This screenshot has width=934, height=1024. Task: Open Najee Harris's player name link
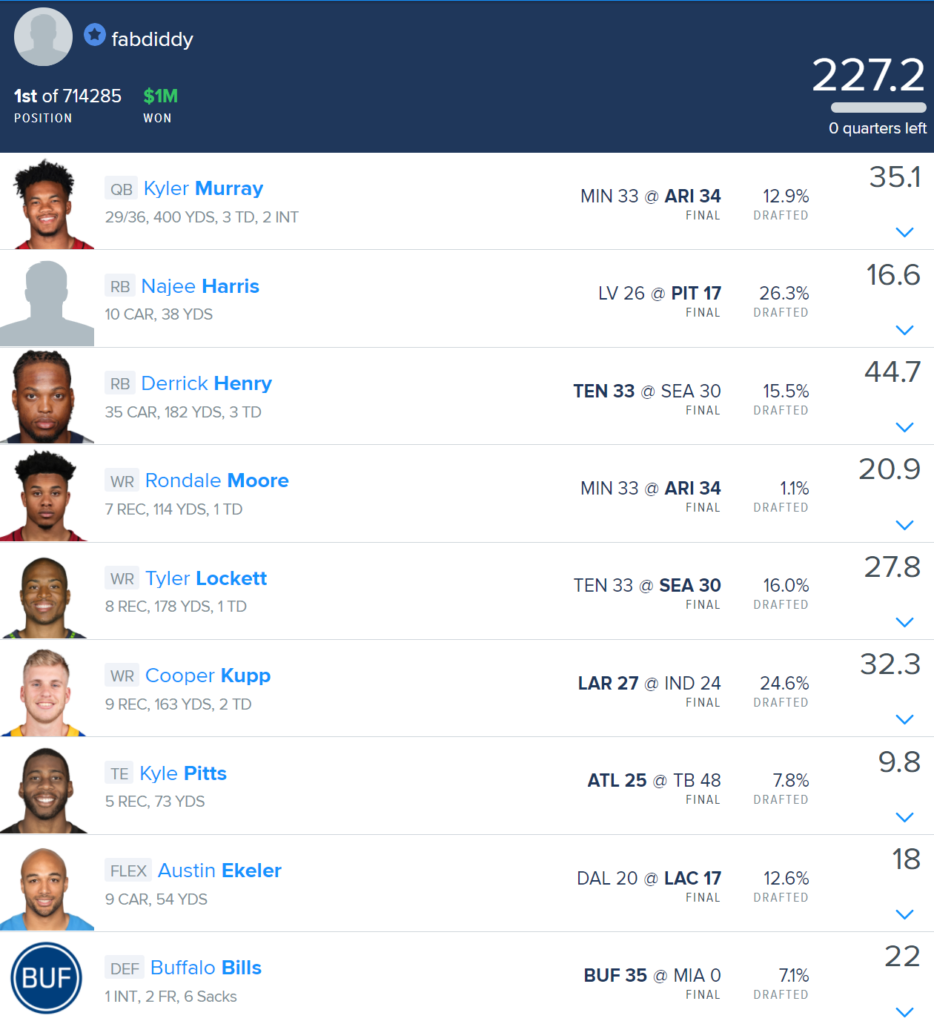point(200,286)
